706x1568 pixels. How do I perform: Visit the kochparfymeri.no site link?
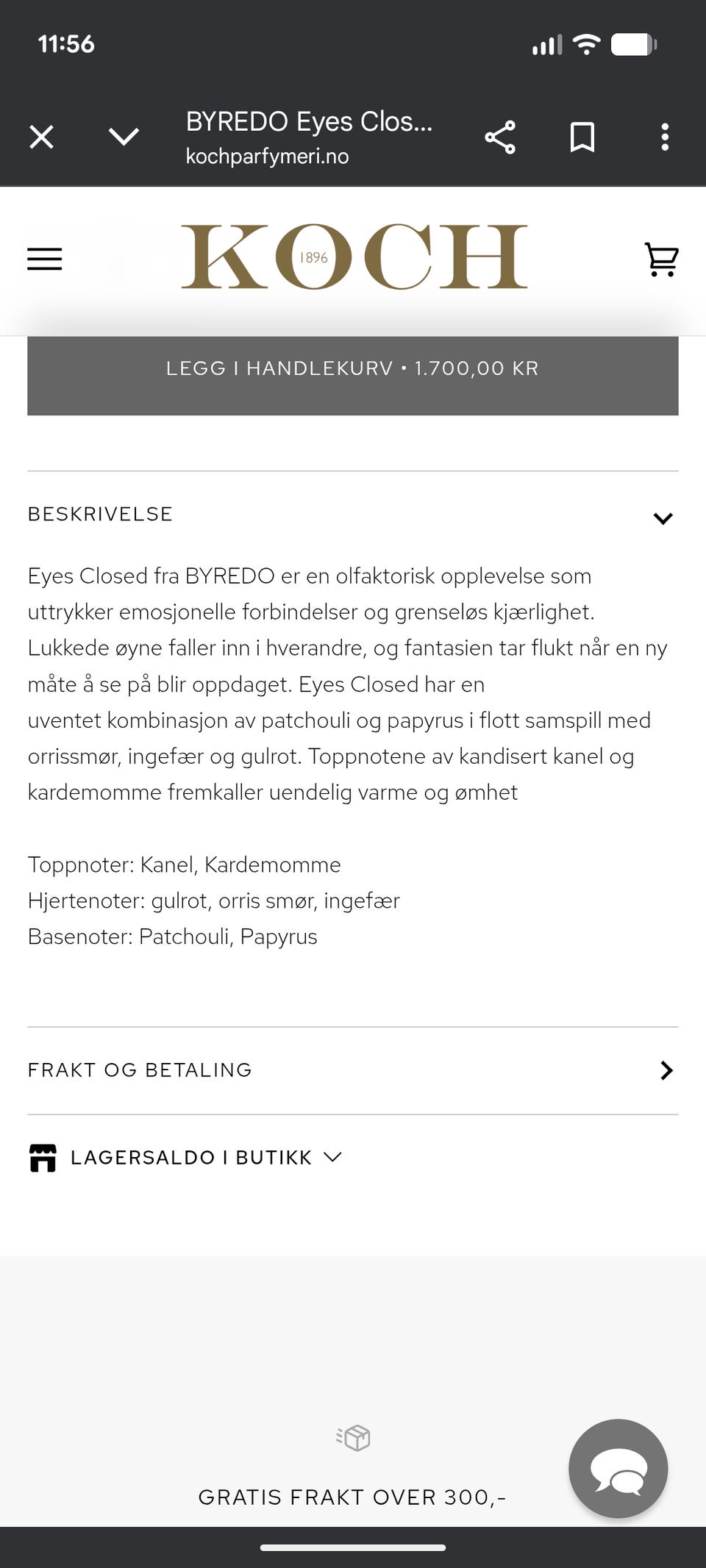coord(268,156)
